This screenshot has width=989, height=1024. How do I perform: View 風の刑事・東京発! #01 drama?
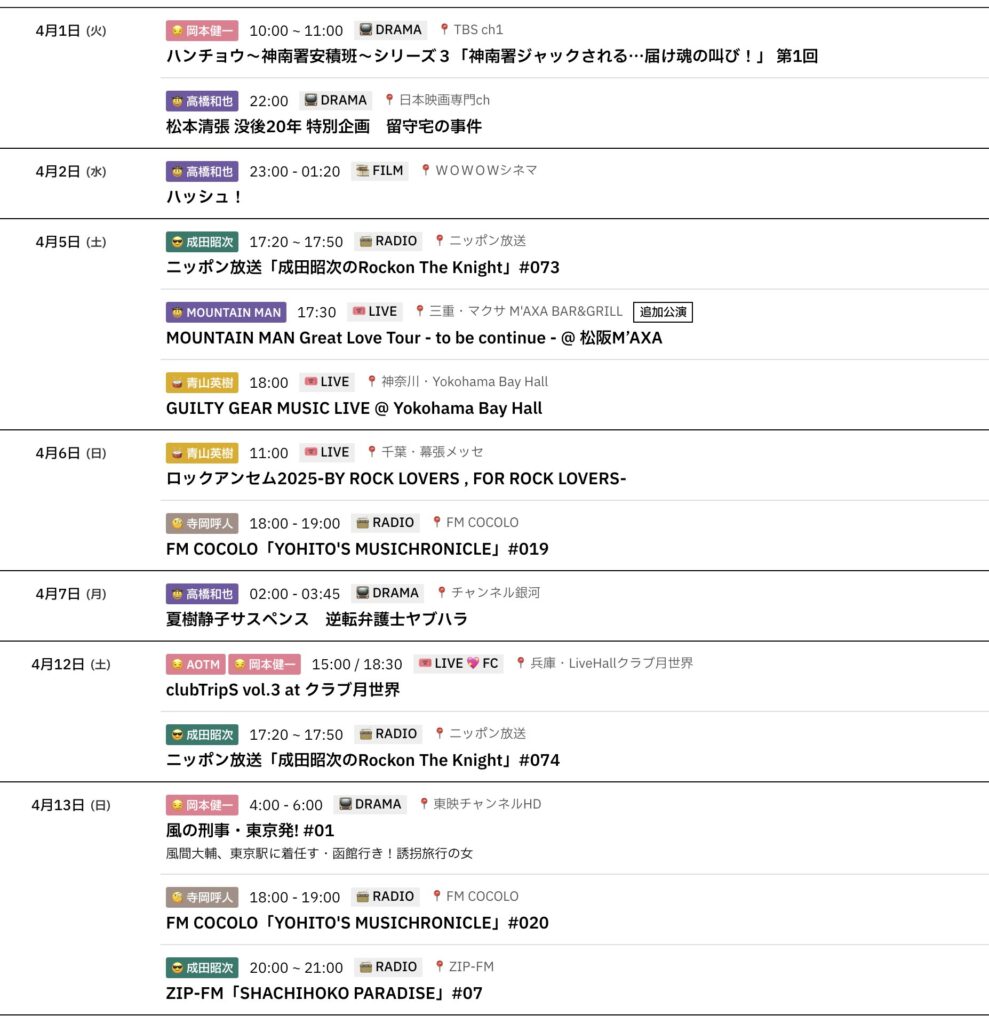click(250, 830)
